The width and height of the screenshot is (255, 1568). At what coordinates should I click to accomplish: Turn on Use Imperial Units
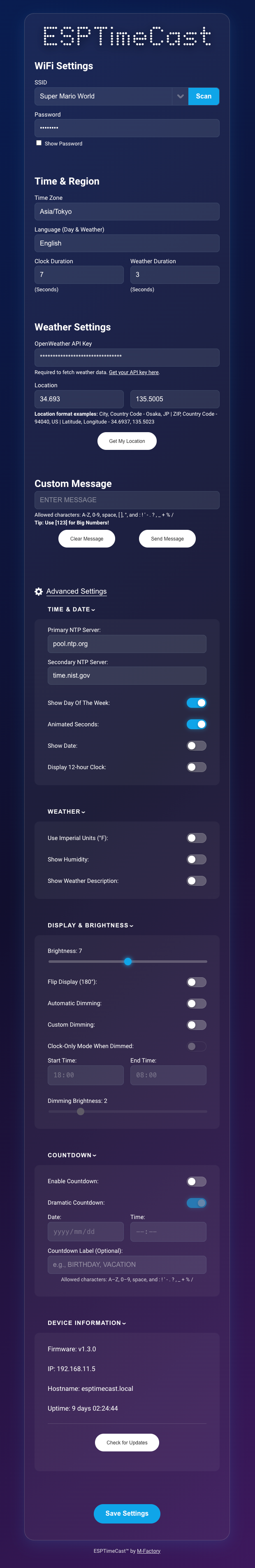[x=196, y=838]
